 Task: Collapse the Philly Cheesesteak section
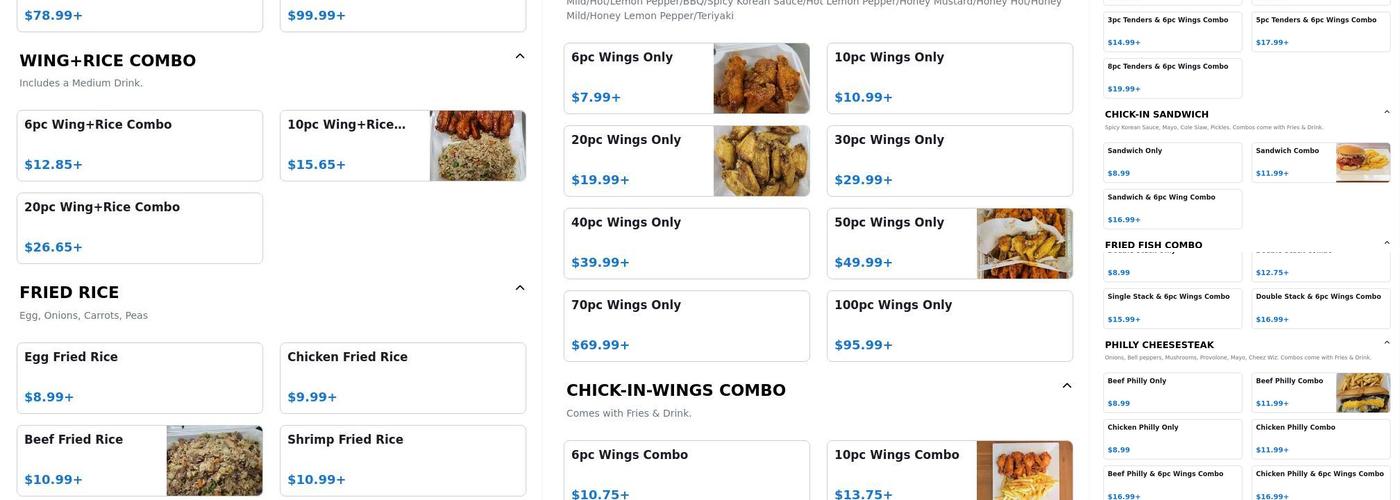coord(1387,342)
